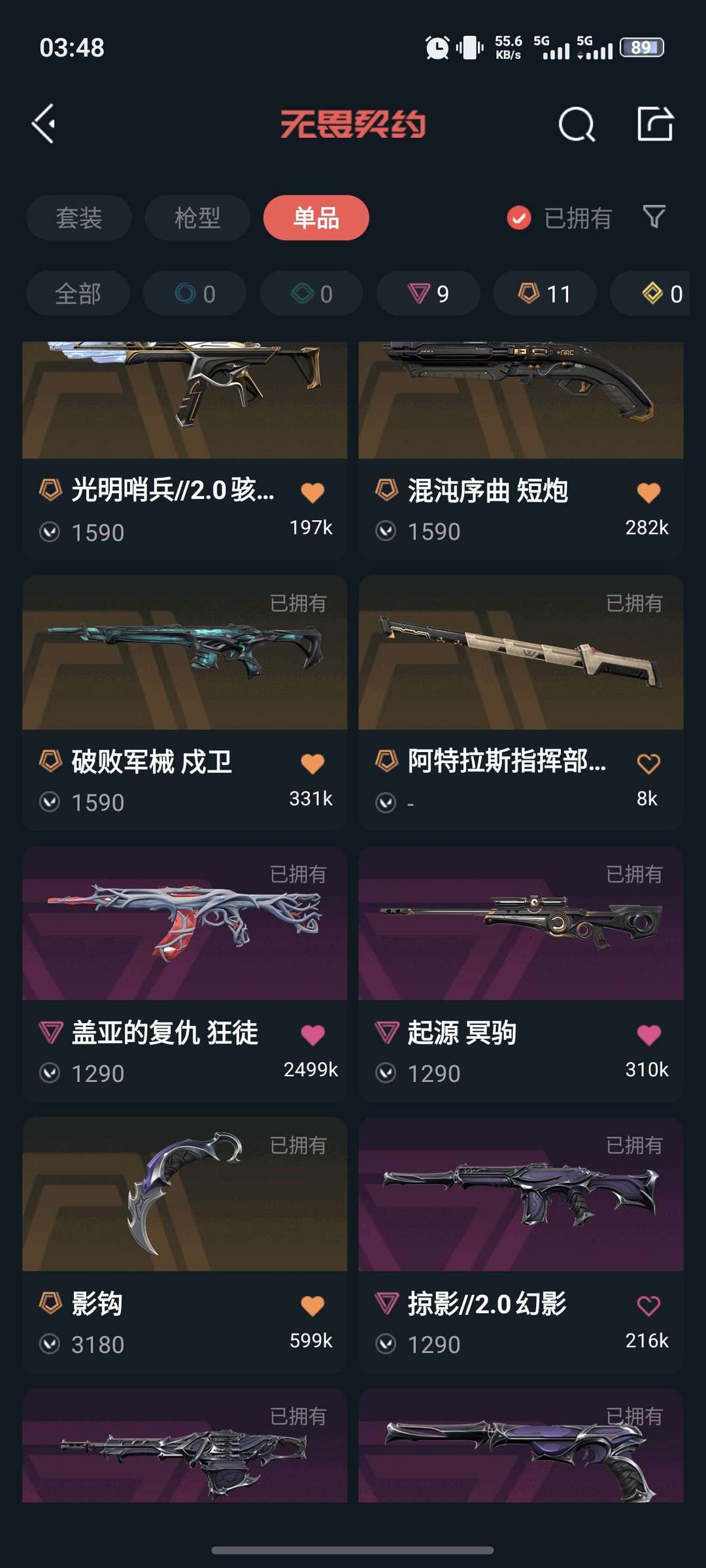Filter by the blue tier chip showing 0
The image size is (706, 1568).
click(195, 293)
